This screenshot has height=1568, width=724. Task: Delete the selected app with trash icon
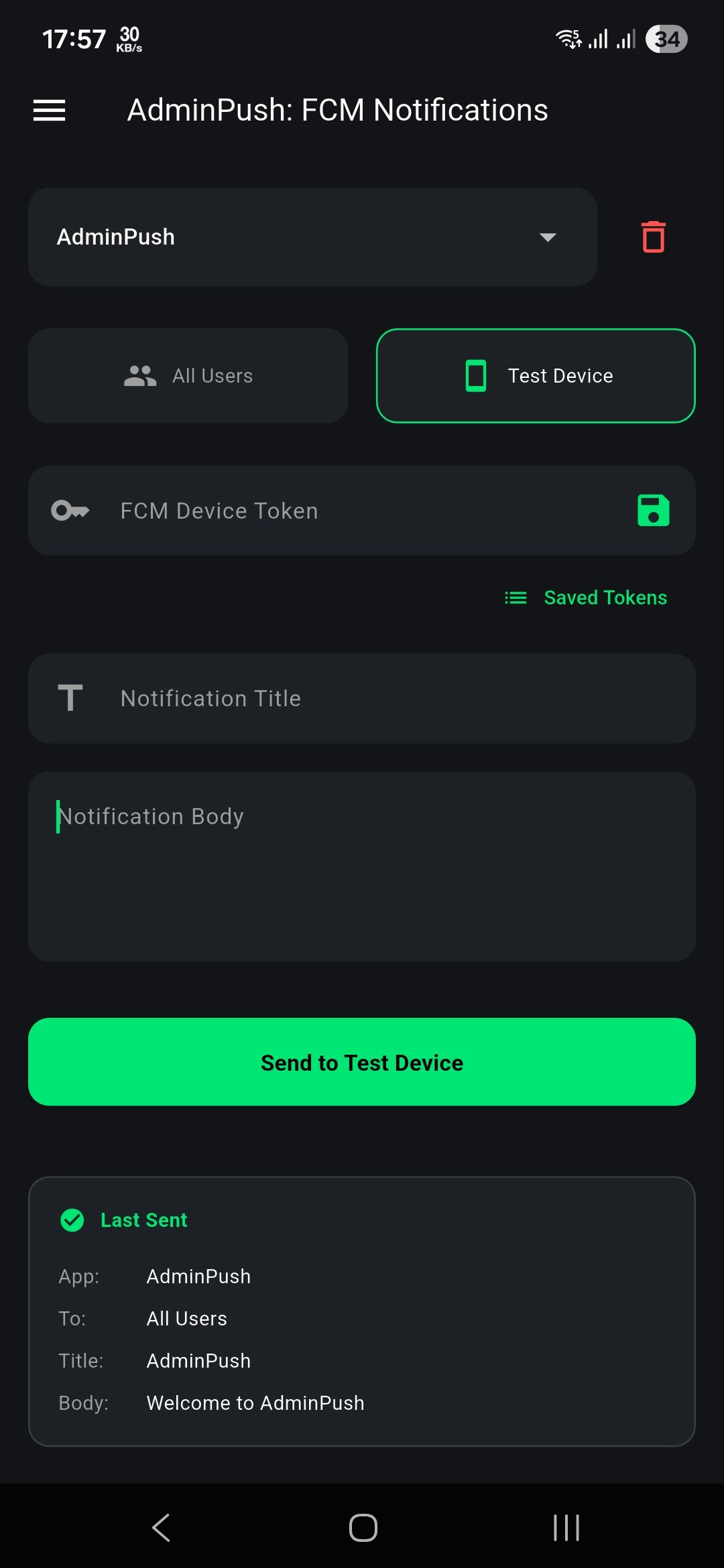tap(653, 237)
